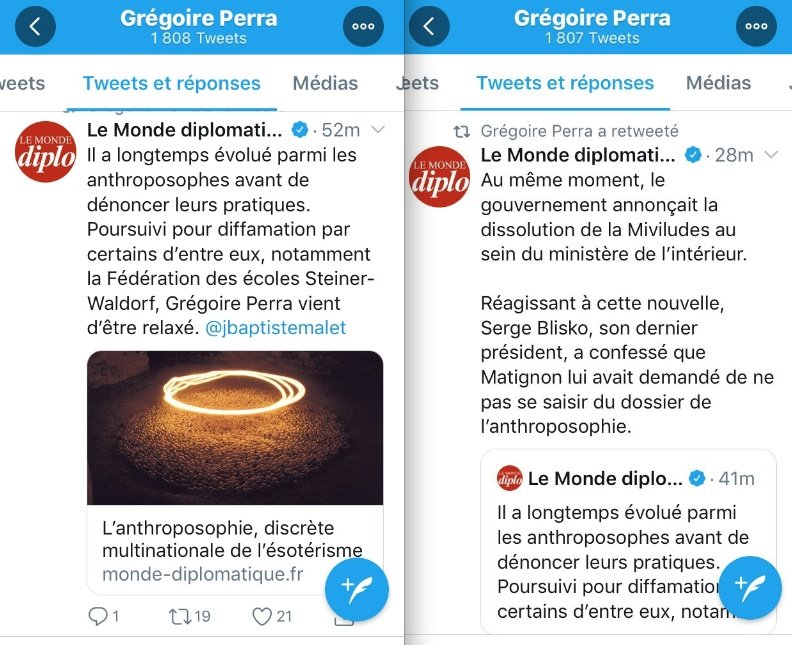Reply to the Le Monde diplomatique tweet from 52m
This screenshot has width=792, height=645.
click(x=98, y=616)
